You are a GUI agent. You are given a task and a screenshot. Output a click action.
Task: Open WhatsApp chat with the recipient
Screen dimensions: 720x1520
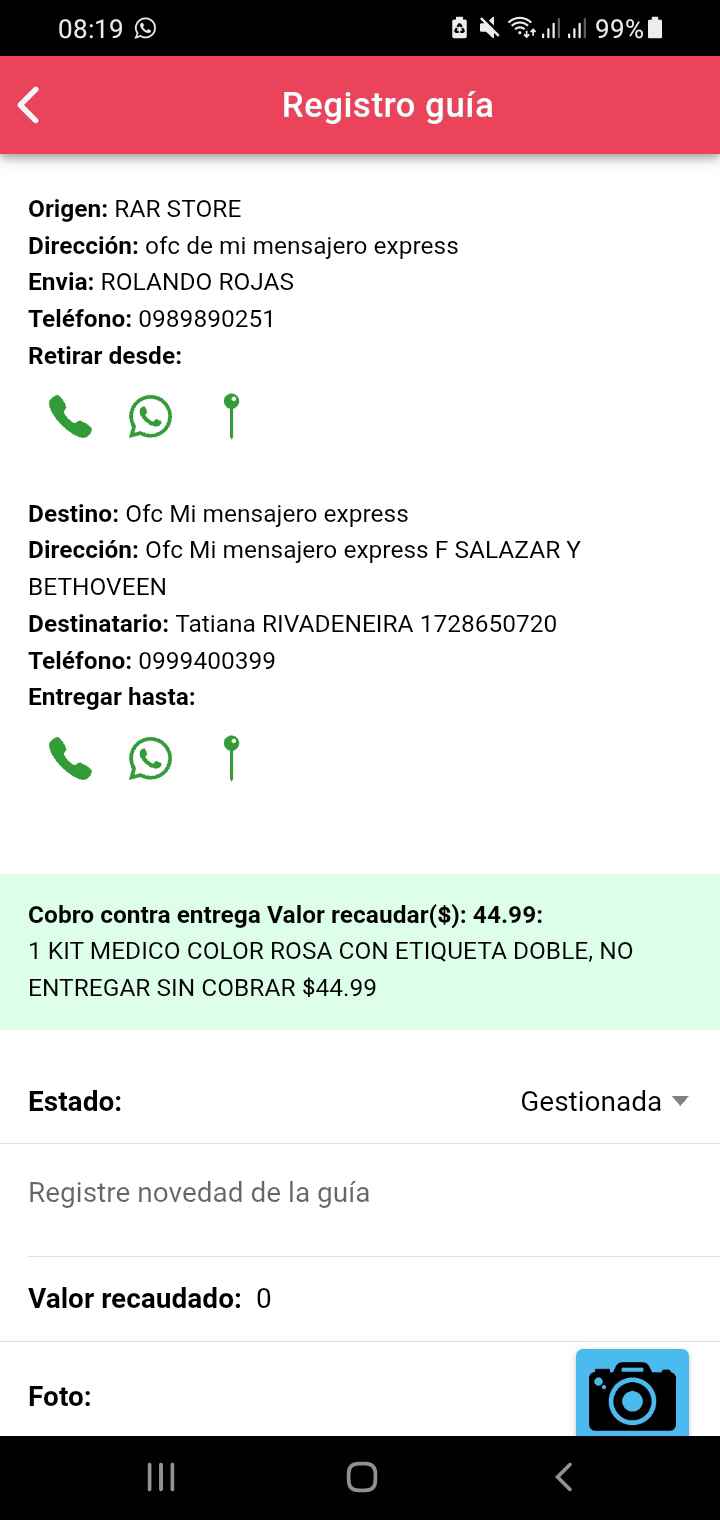[150, 758]
